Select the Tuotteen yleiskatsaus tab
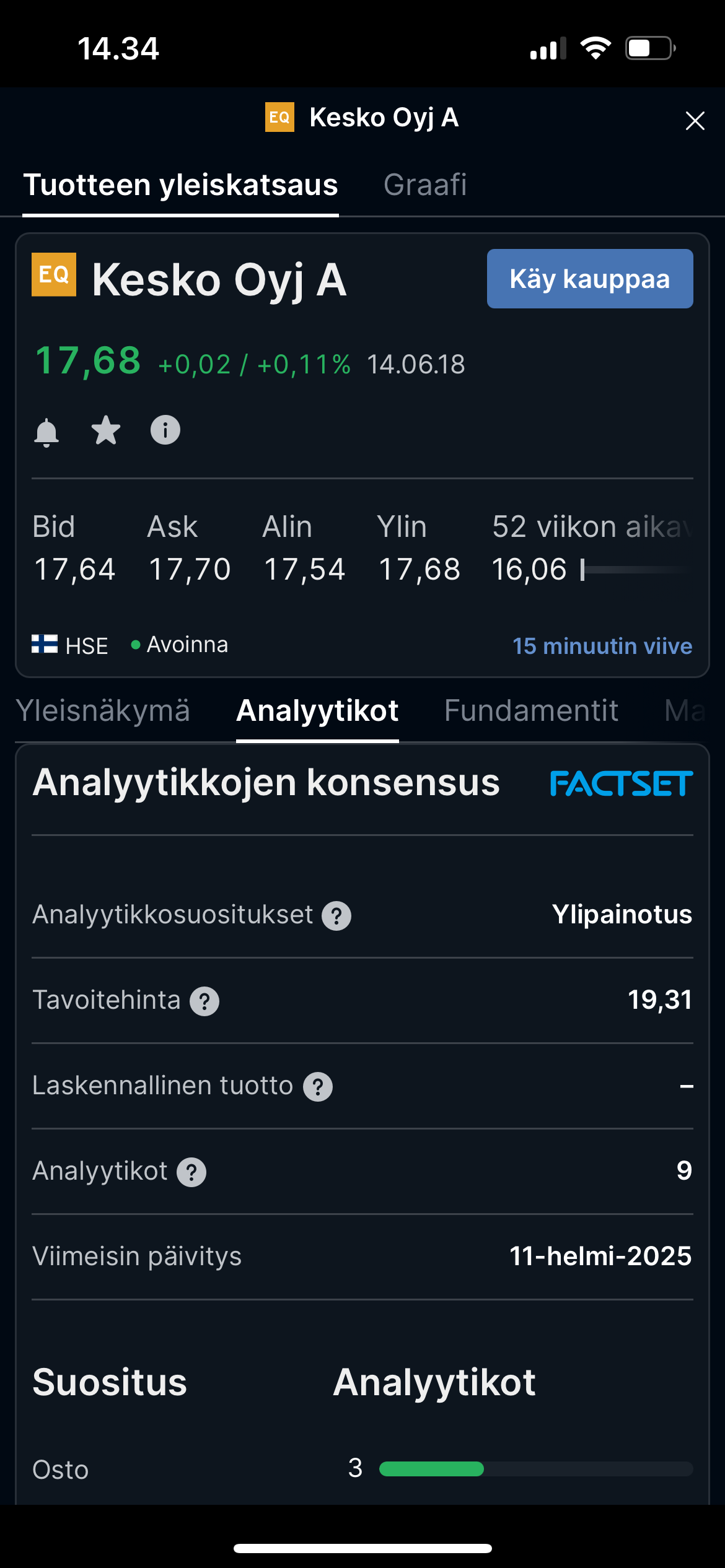Screen dimensions: 725x1568 tap(180, 185)
